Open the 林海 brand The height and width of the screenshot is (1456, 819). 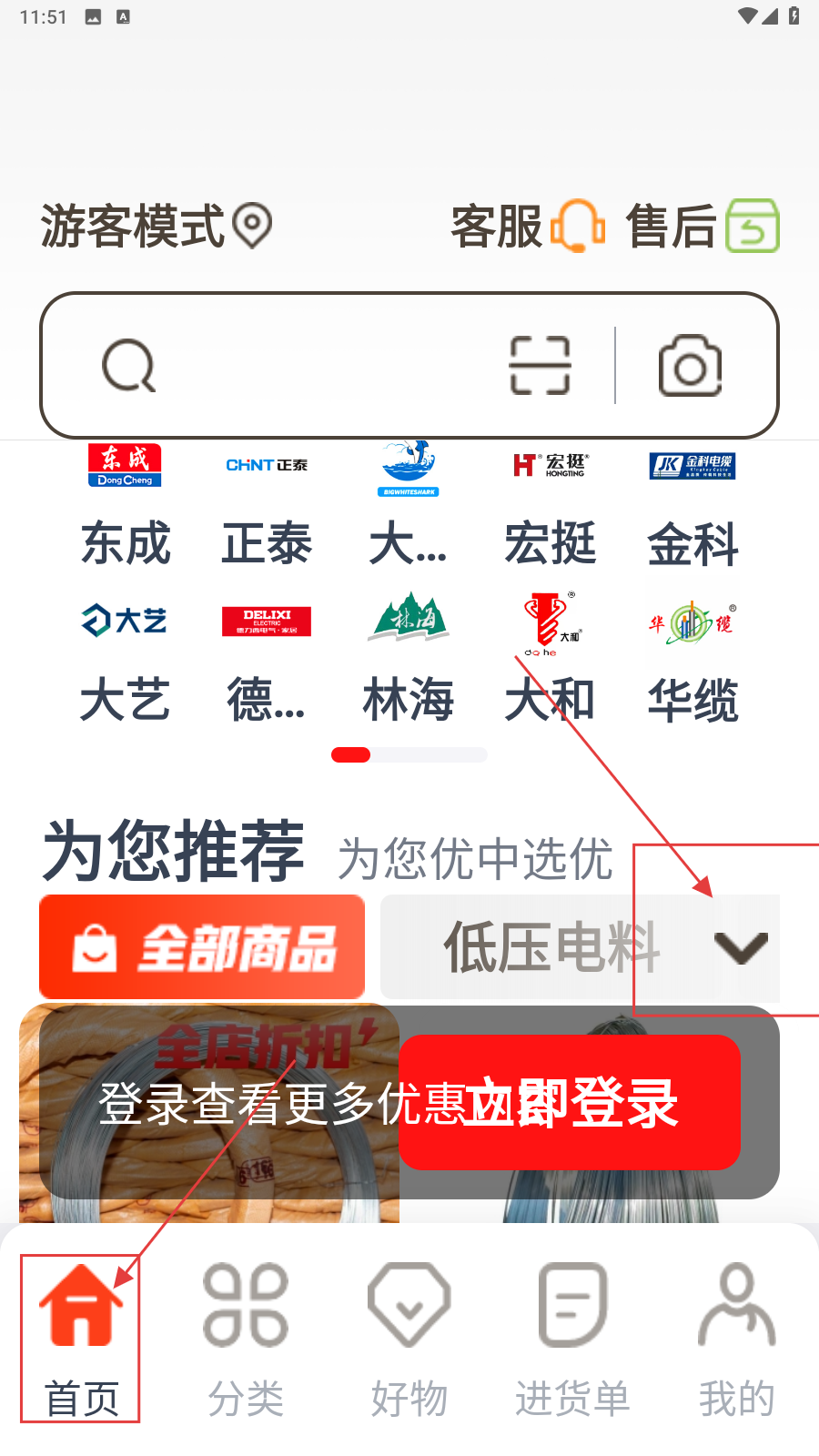tap(409, 660)
